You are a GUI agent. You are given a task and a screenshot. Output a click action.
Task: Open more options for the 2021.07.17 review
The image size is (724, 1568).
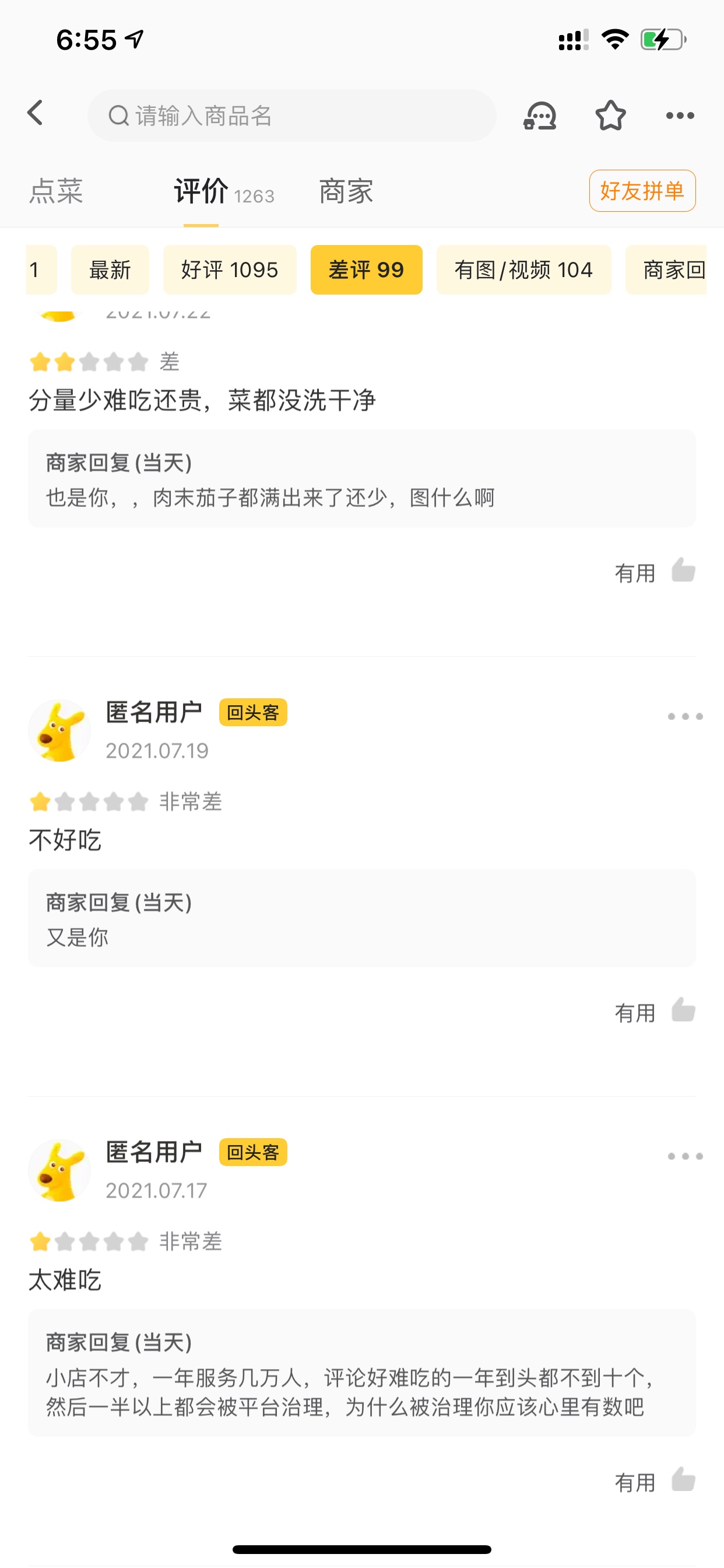(x=685, y=1156)
